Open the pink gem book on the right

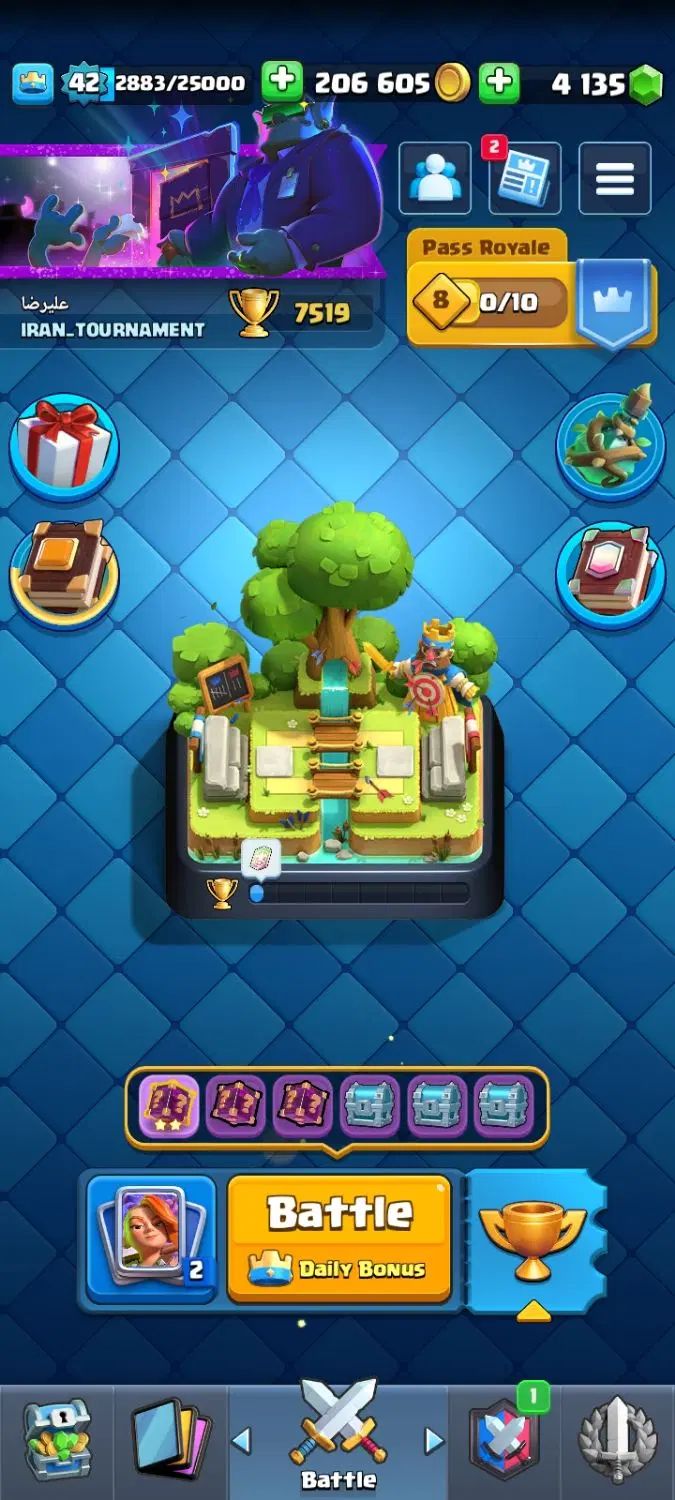pos(610,572)
